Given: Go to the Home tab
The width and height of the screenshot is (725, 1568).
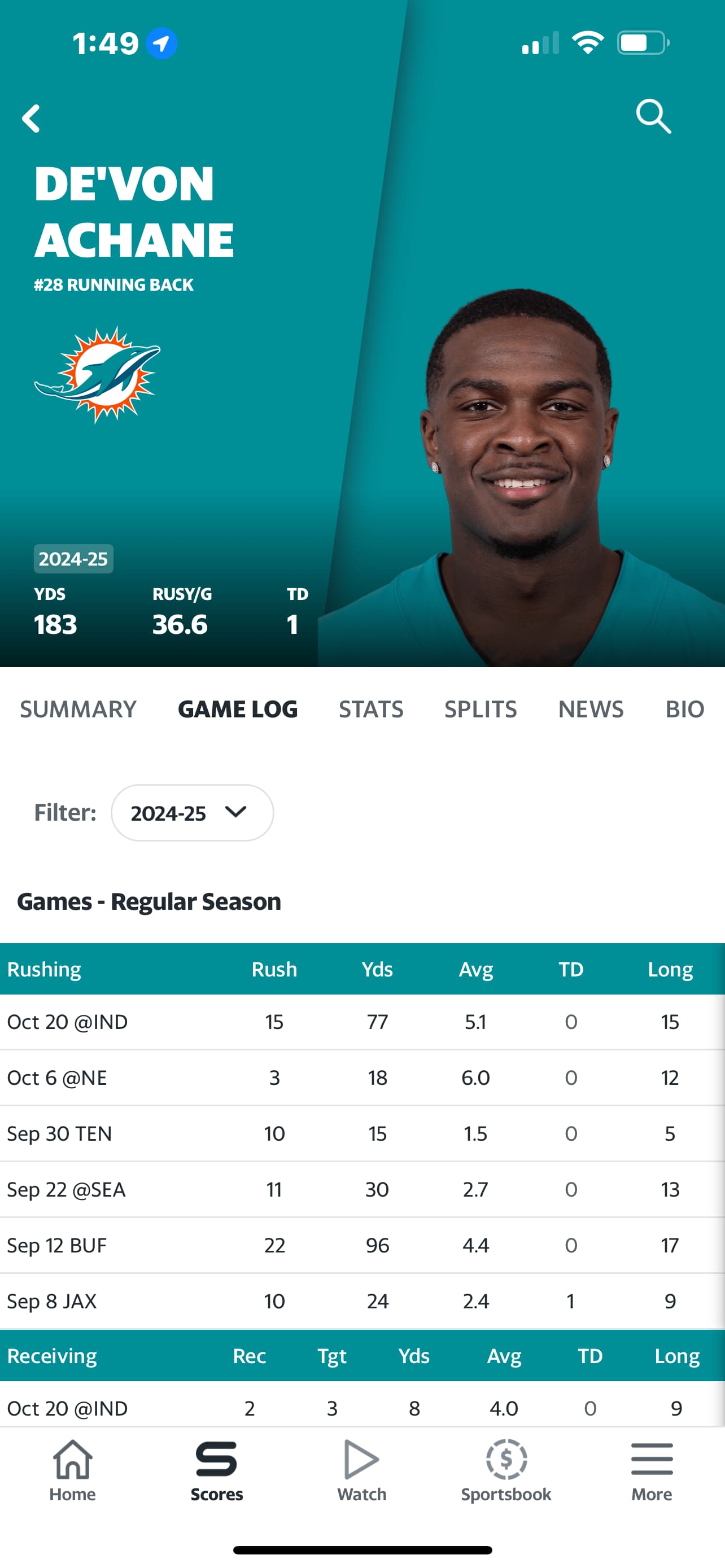Looking at the screenshot, I should pos(72,1470).
